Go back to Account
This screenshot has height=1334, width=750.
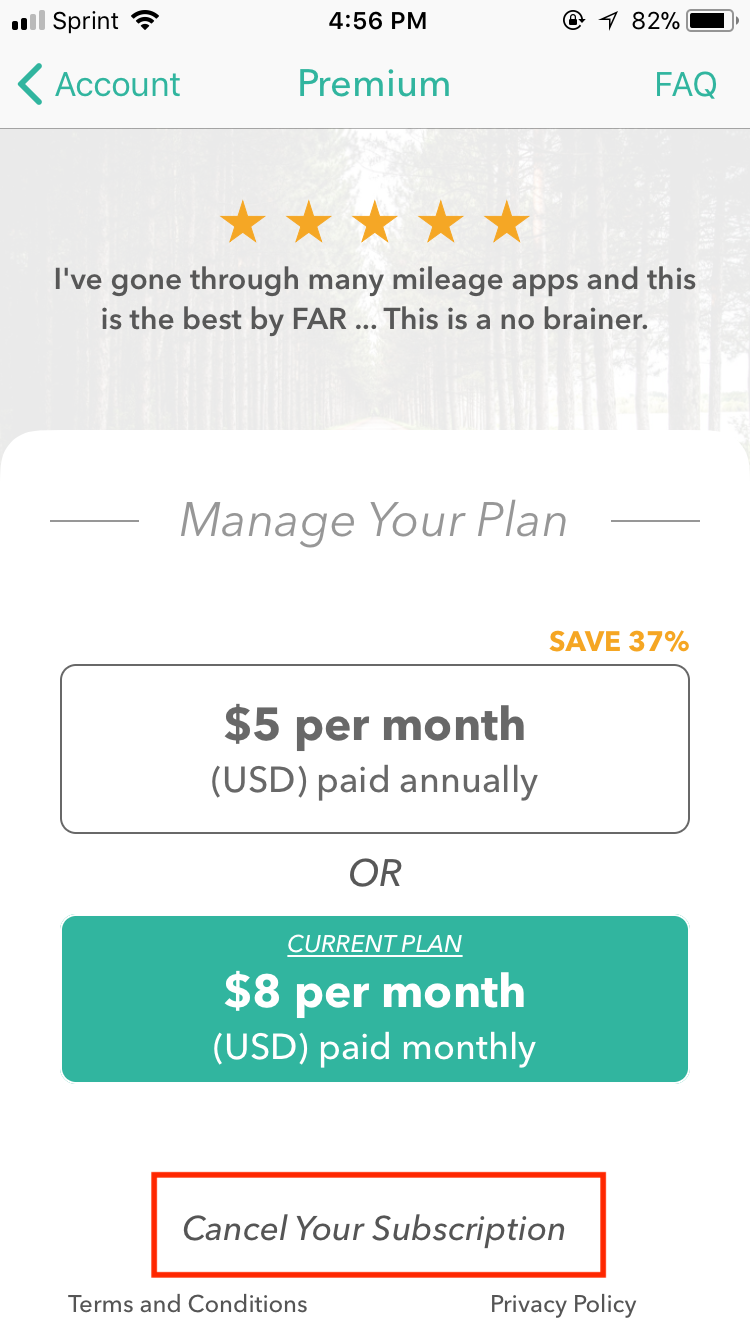[99, 85]
